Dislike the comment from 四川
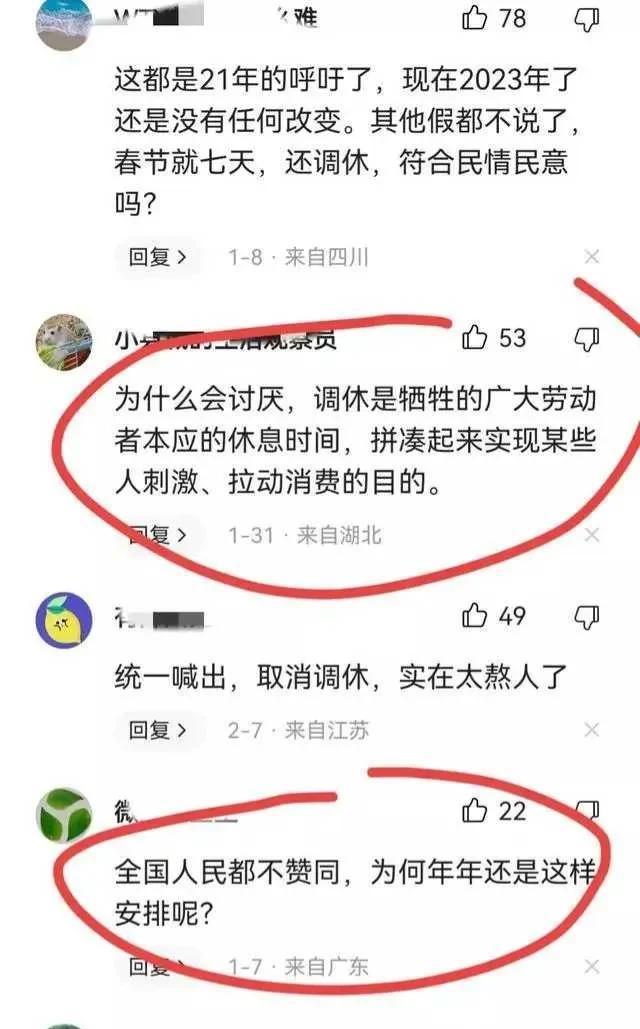The height and width of the screenshot is (1029, 640). pyautogui.click(x=589, y=18)
